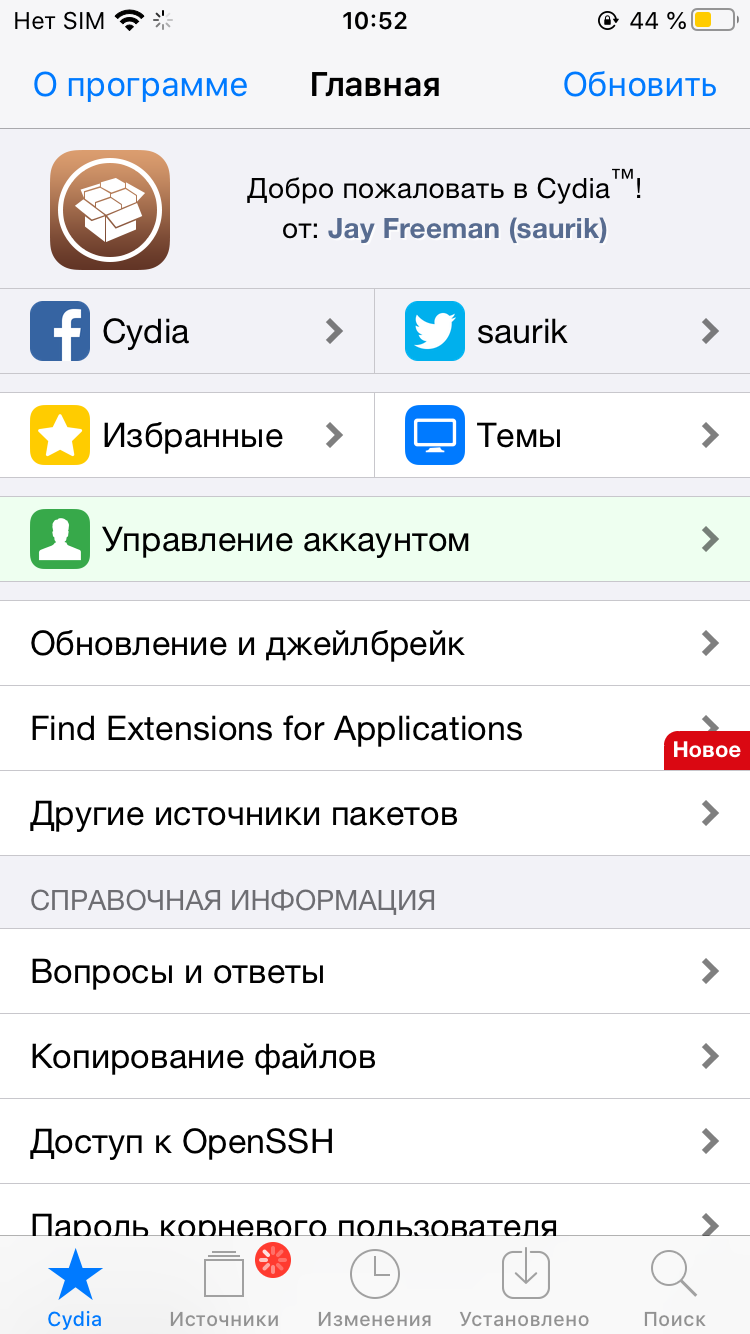Open Доступ к OpenSSH guide
The width and height of the screenshot is (750, 1334).
[375, 1141]
